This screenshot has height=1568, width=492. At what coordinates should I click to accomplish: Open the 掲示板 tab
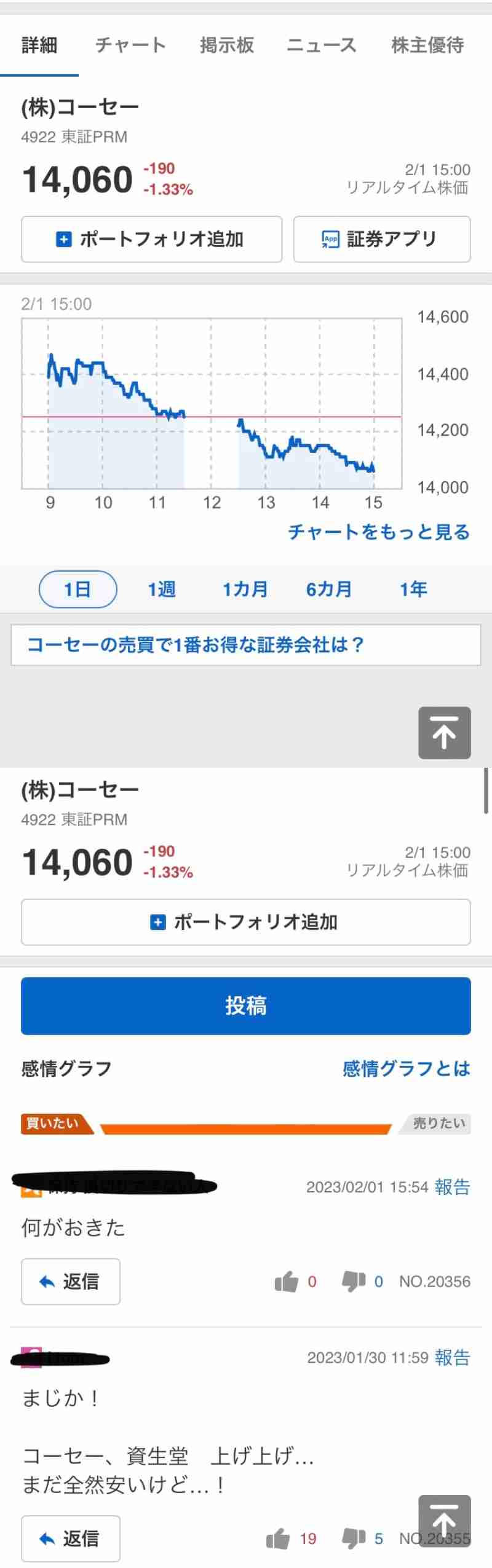[x=226, y=45]
